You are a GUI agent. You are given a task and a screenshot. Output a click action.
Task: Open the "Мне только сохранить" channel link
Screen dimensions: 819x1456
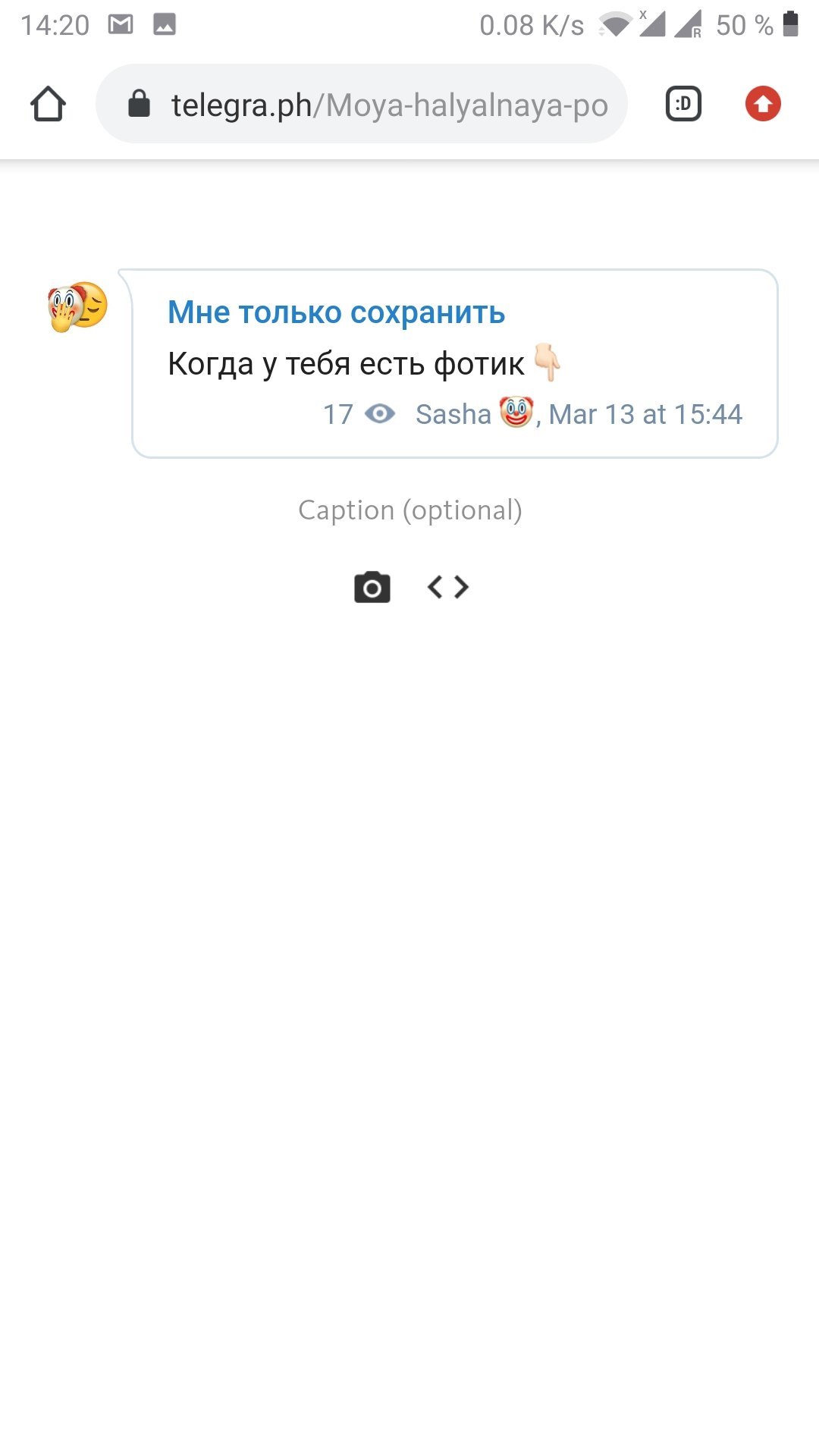tap(336, 312)
